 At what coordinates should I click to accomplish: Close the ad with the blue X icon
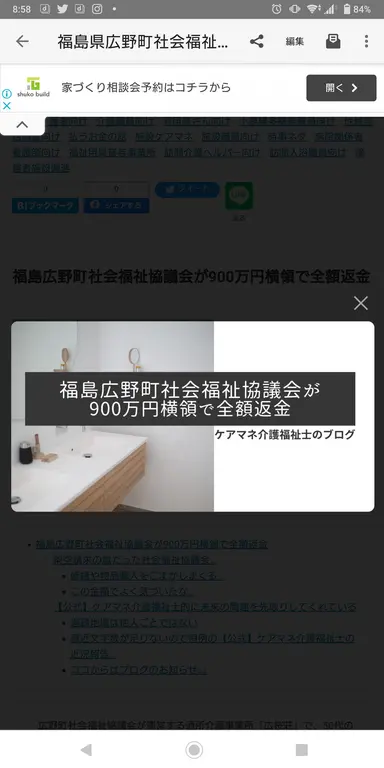pos(6,105)
